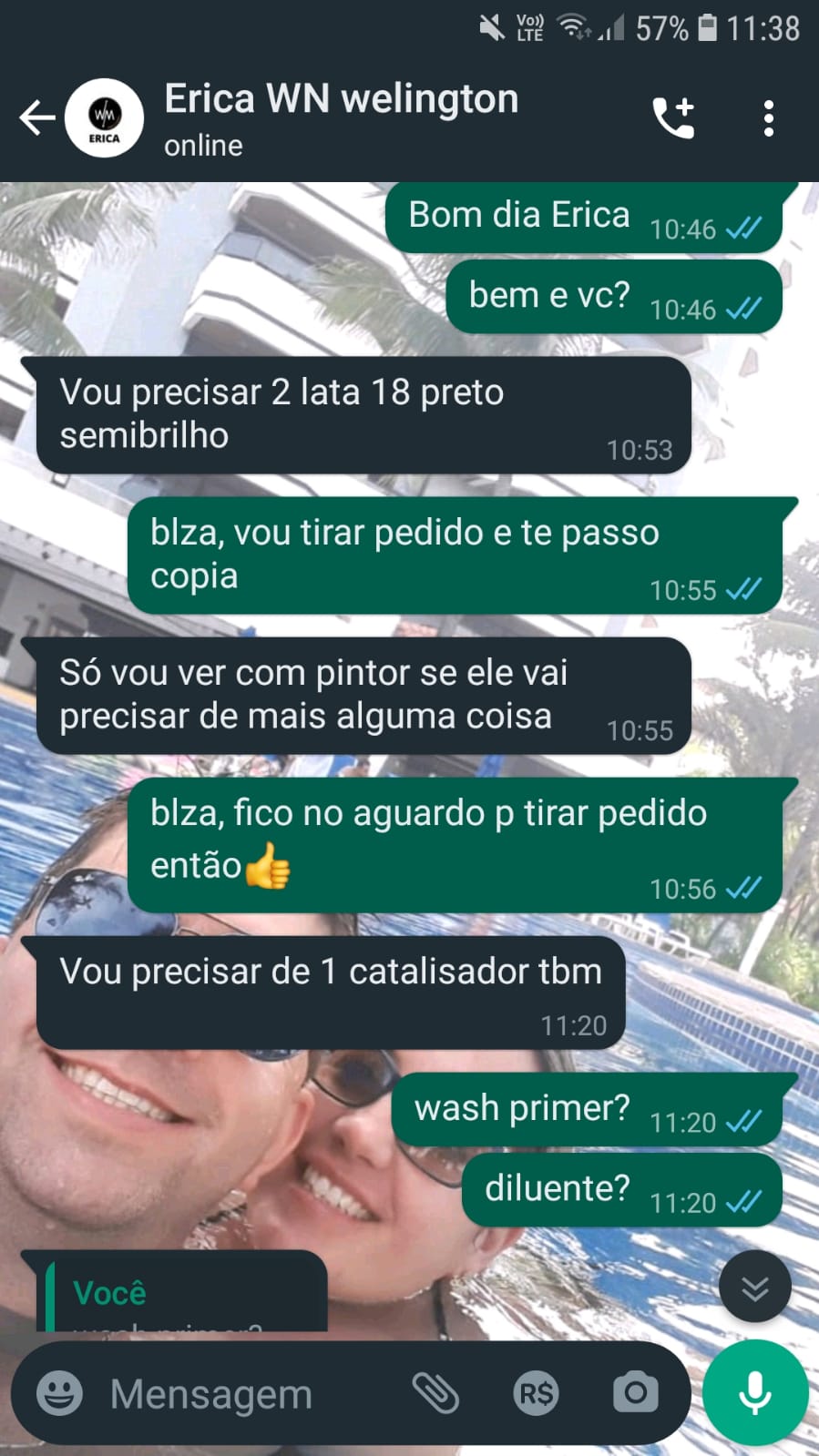Tap the microphone to record audio
Viewport: 819px width, 1456px height.
(754, 1393)
